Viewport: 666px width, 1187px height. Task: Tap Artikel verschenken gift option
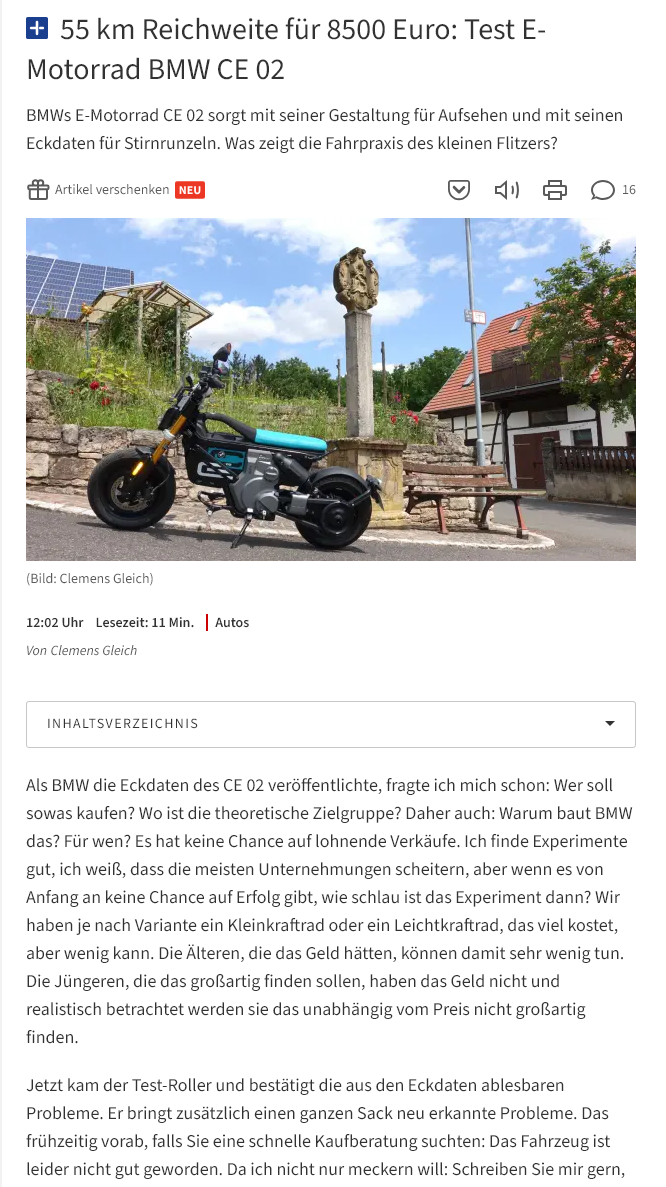111,190
